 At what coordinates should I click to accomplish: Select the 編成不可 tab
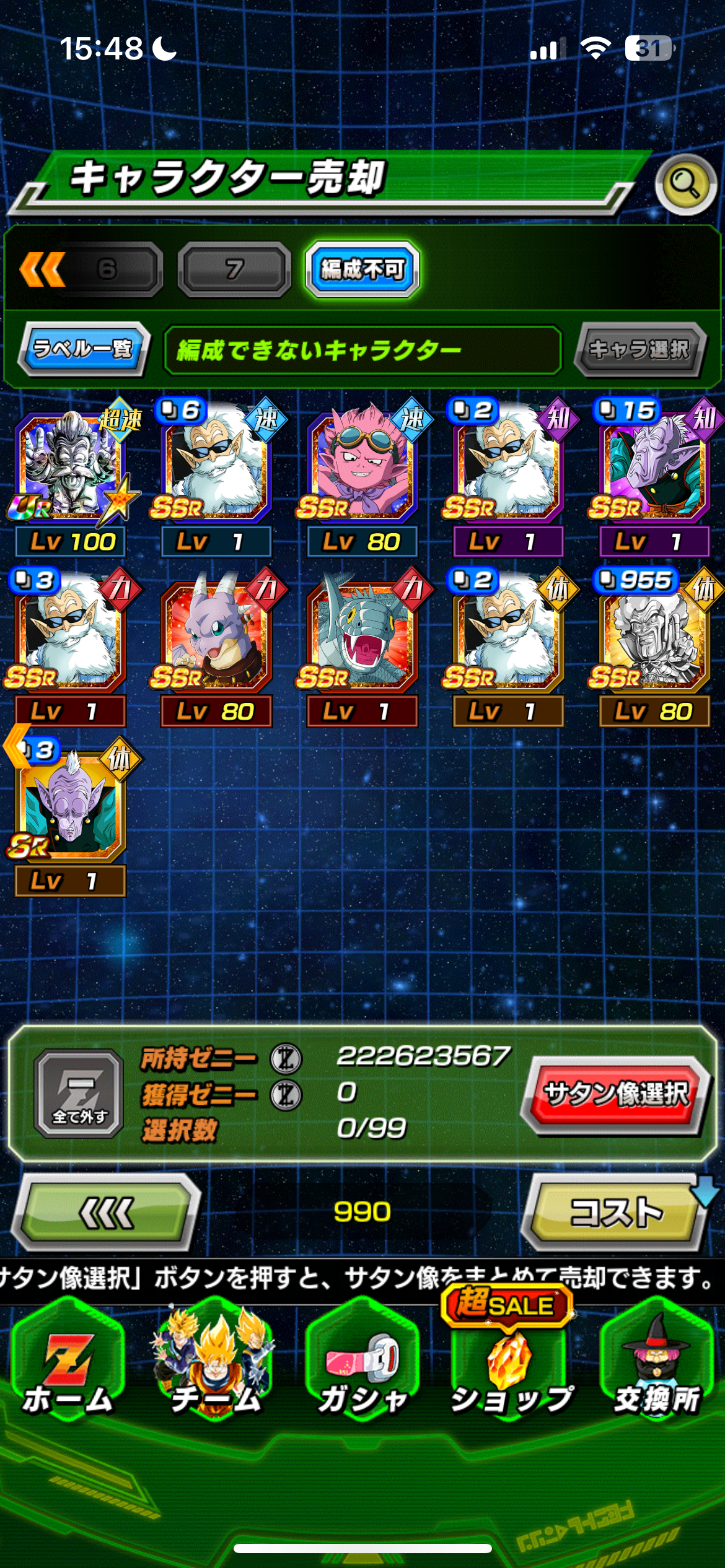point(362,269)
